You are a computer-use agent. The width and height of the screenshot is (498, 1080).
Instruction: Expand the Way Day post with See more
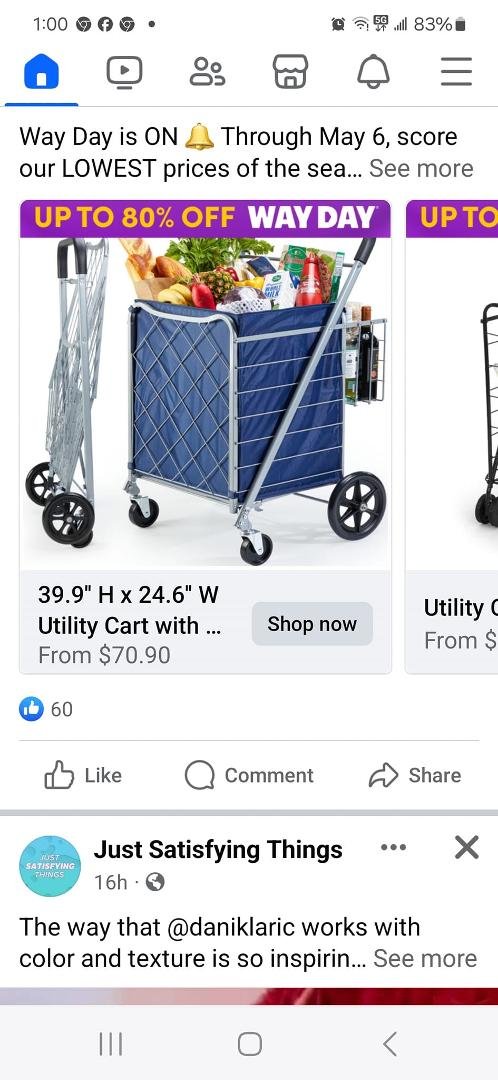pos(422,169)
